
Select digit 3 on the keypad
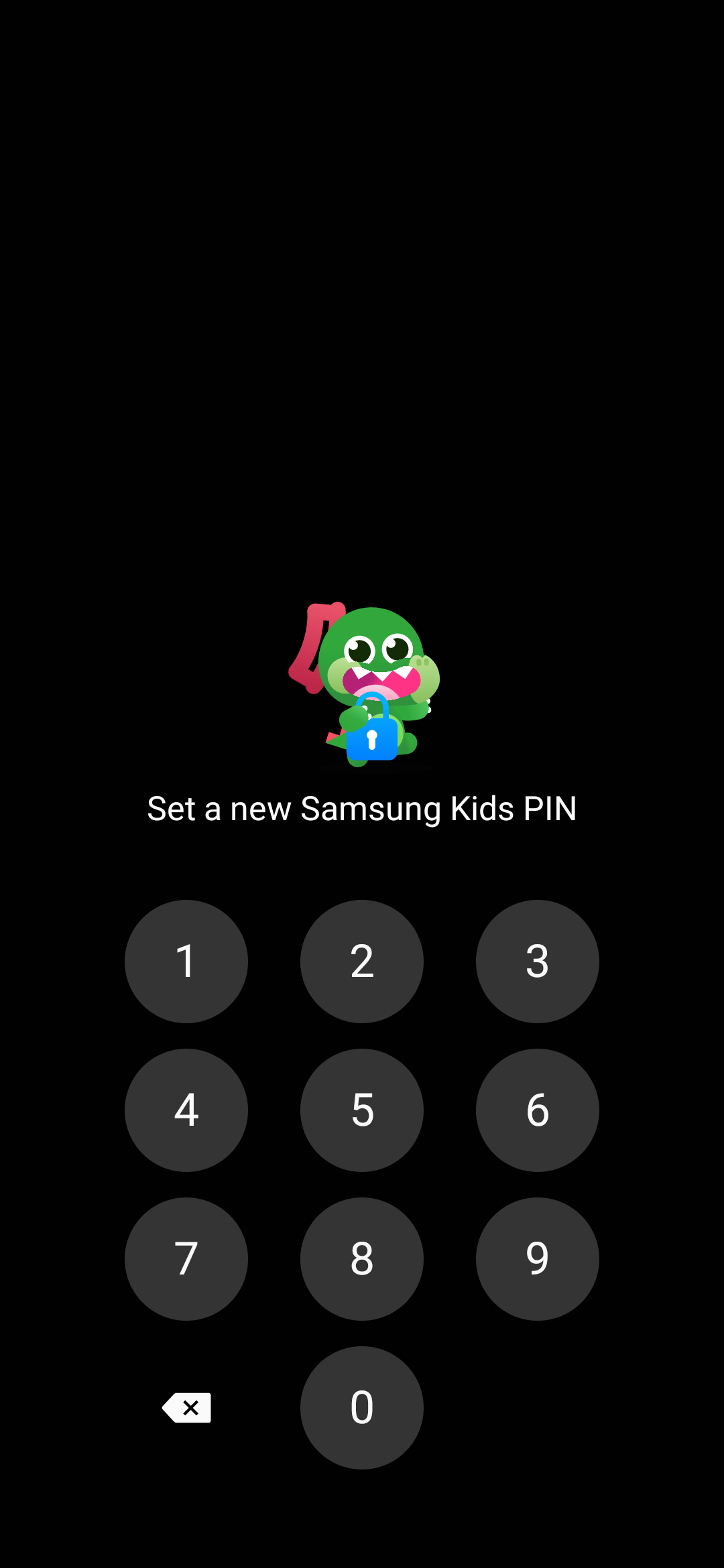click(538, 961)
